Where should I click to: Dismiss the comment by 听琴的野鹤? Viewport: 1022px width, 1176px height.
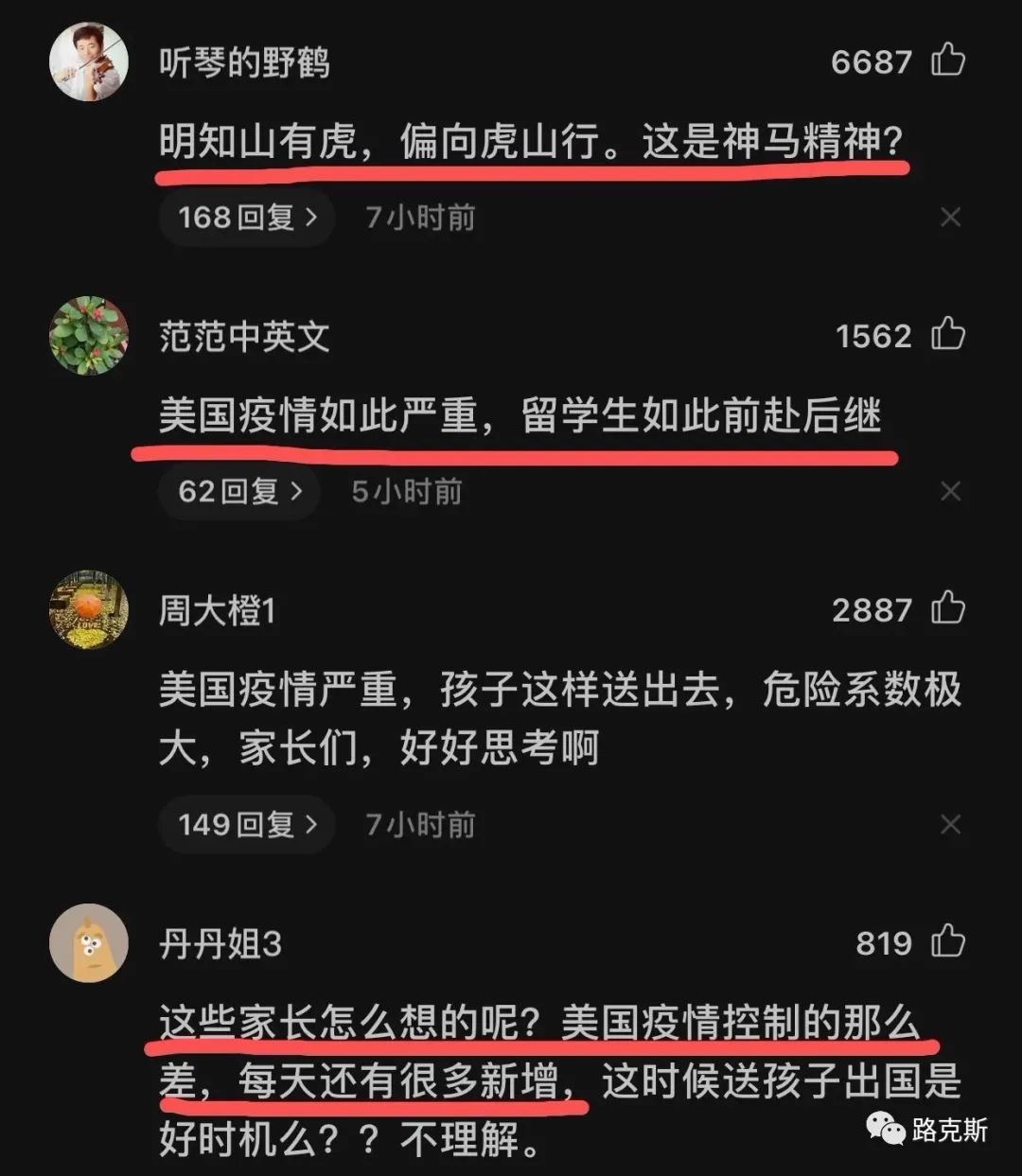(950, 218)
